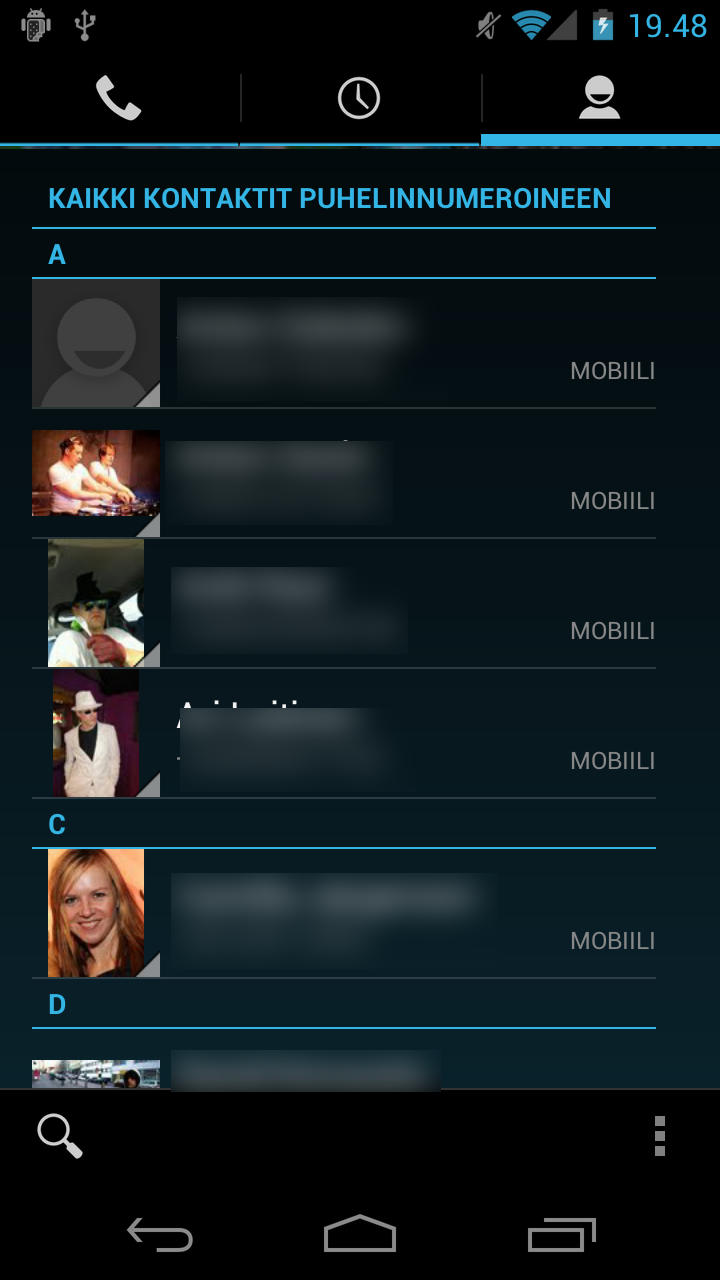720x1280 pixels.
Task: Call the contact with the black-hat sunglasses photo
Action: click(408, 604)
